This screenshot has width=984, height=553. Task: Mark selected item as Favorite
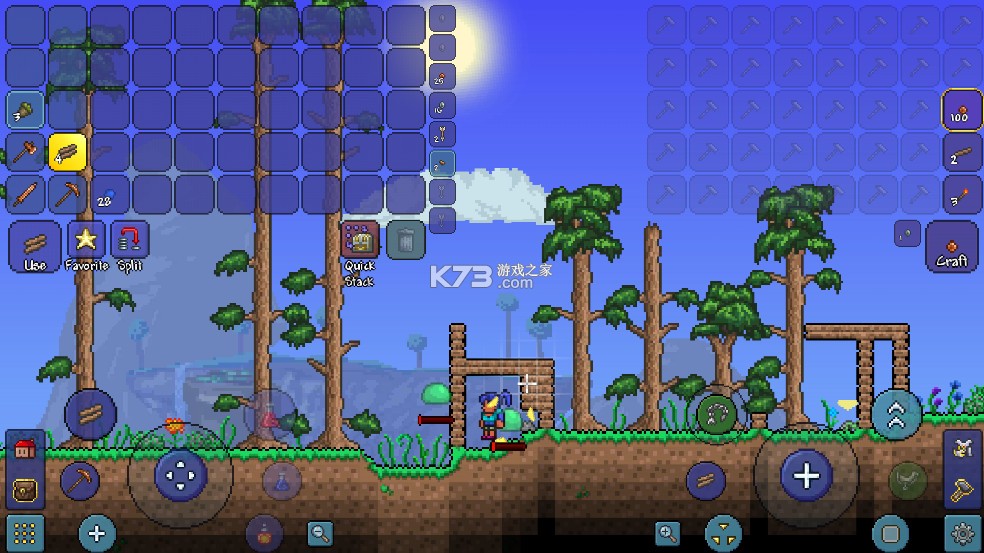[87, 247]
